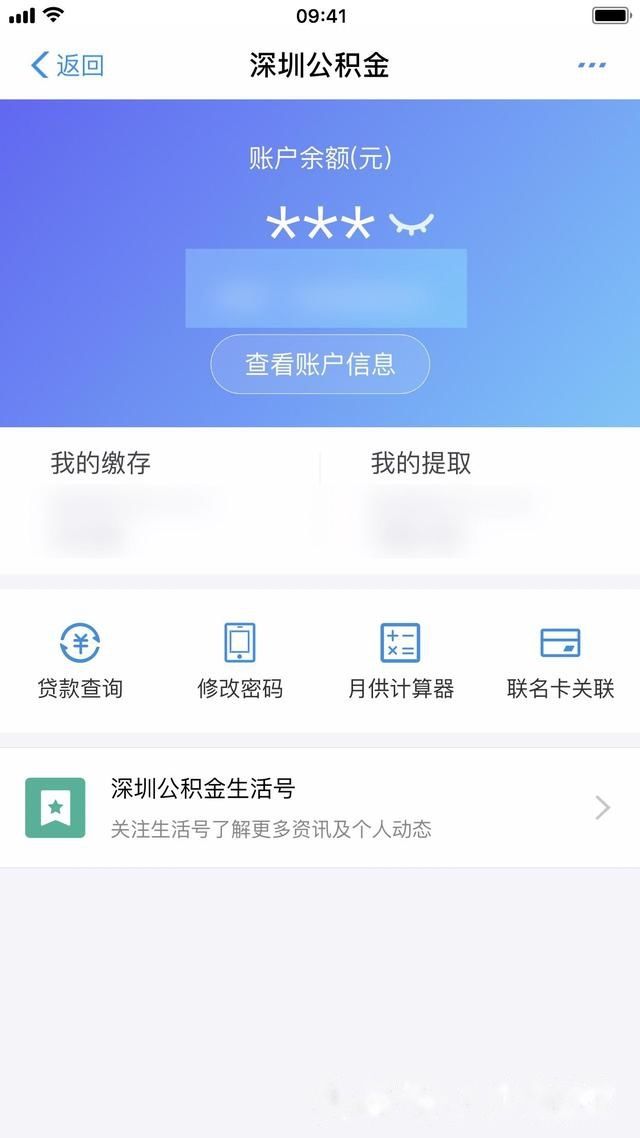Image resolution: width=640 pixels, height=1138 pixels.
Task: Go back using the 返回 button
Action: click(67, 65)
